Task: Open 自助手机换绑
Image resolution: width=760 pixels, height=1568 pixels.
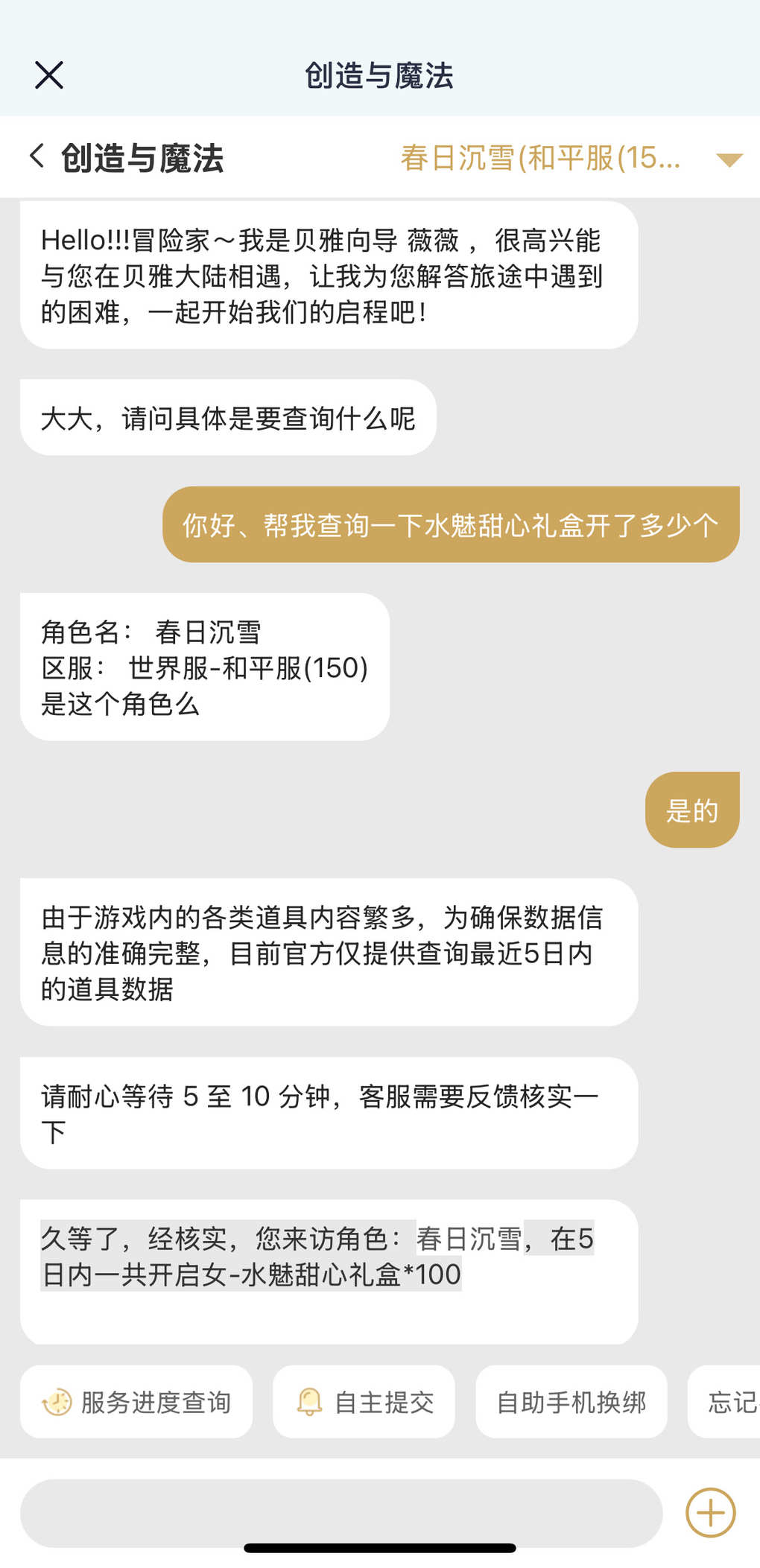Action: point(571,1402)
